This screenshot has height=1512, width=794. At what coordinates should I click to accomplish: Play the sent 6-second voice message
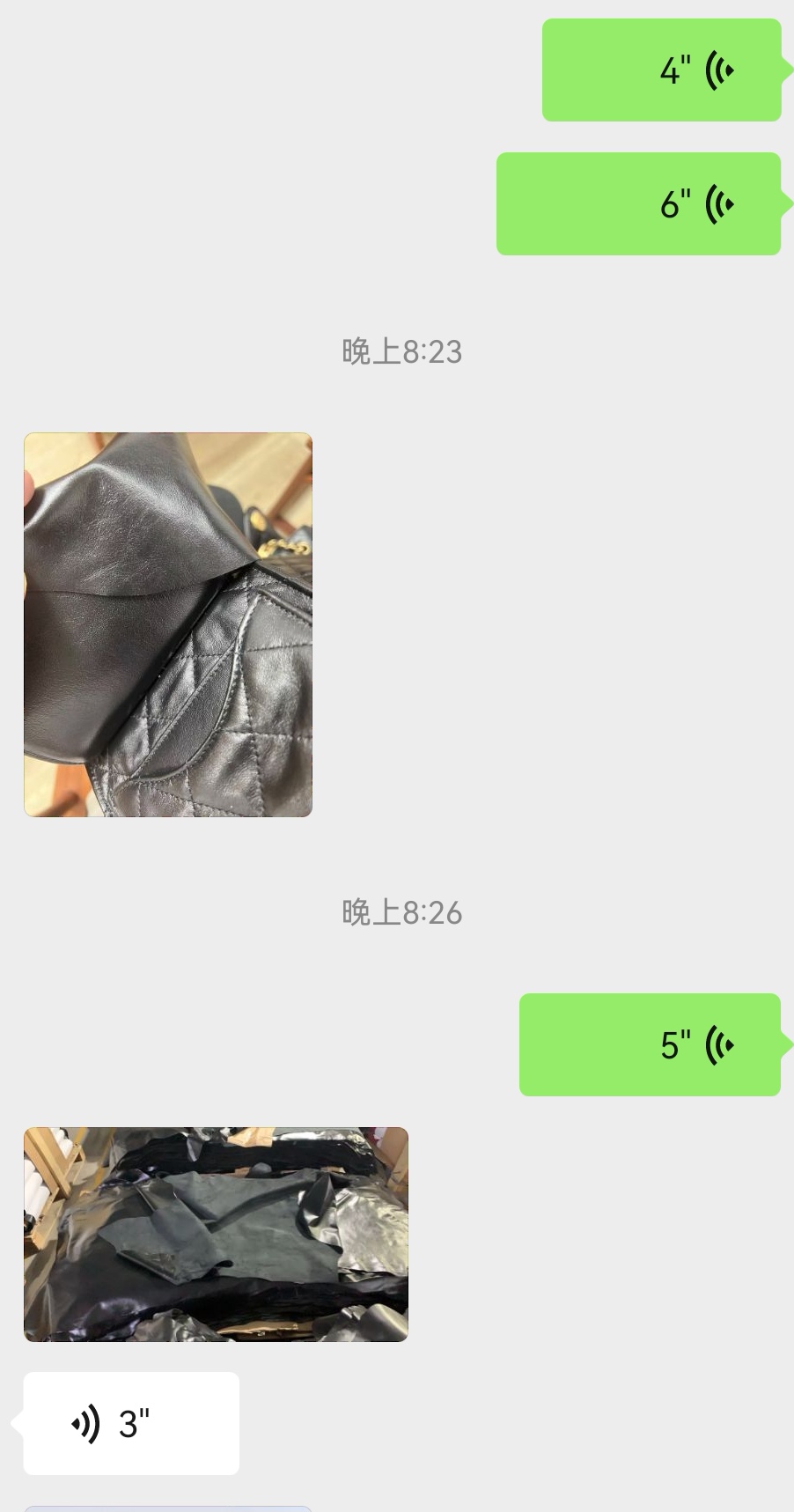click(638, 204)
